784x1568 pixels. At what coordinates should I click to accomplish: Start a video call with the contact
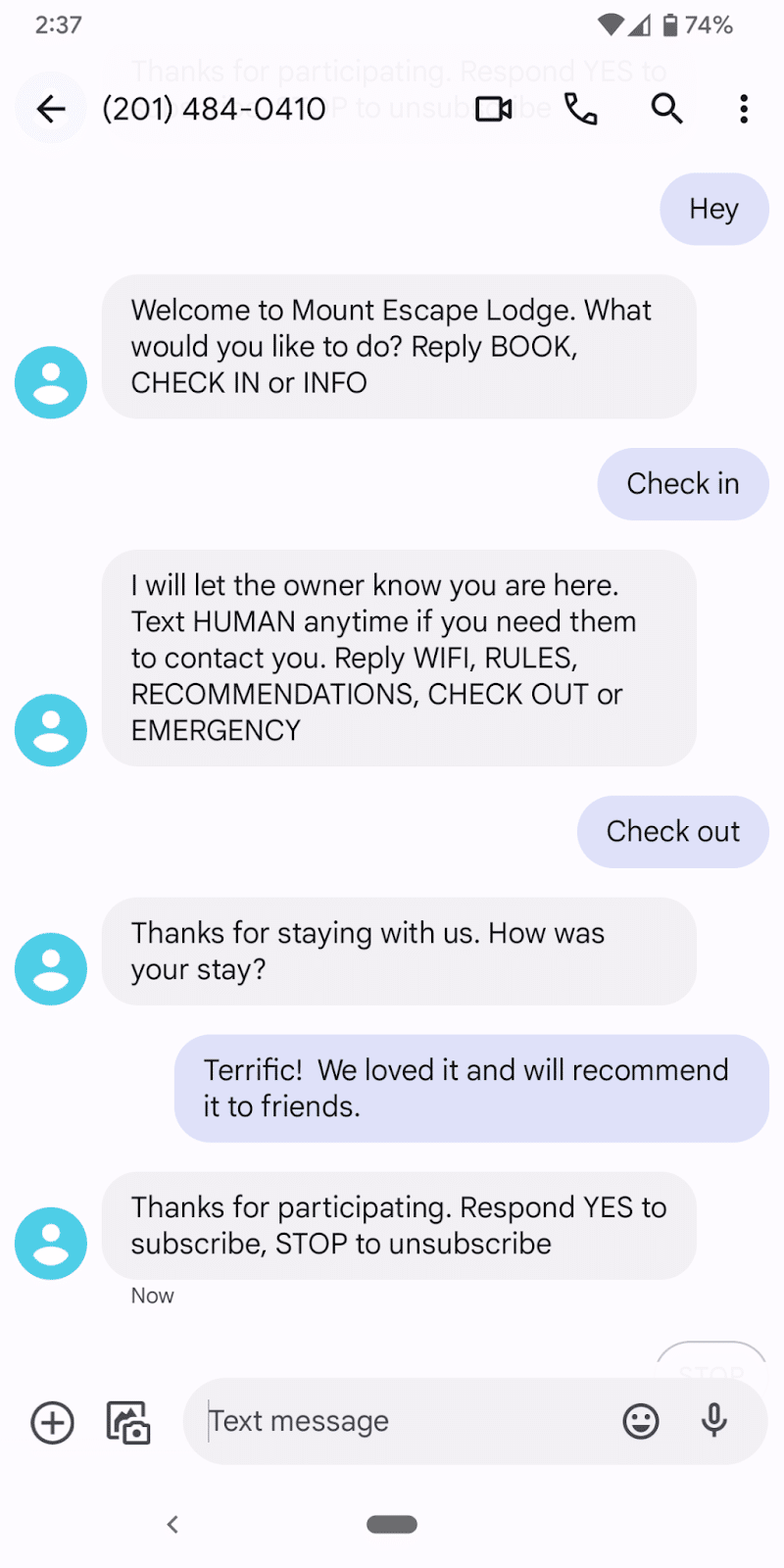pyautogui.click(x=492, y=109)
